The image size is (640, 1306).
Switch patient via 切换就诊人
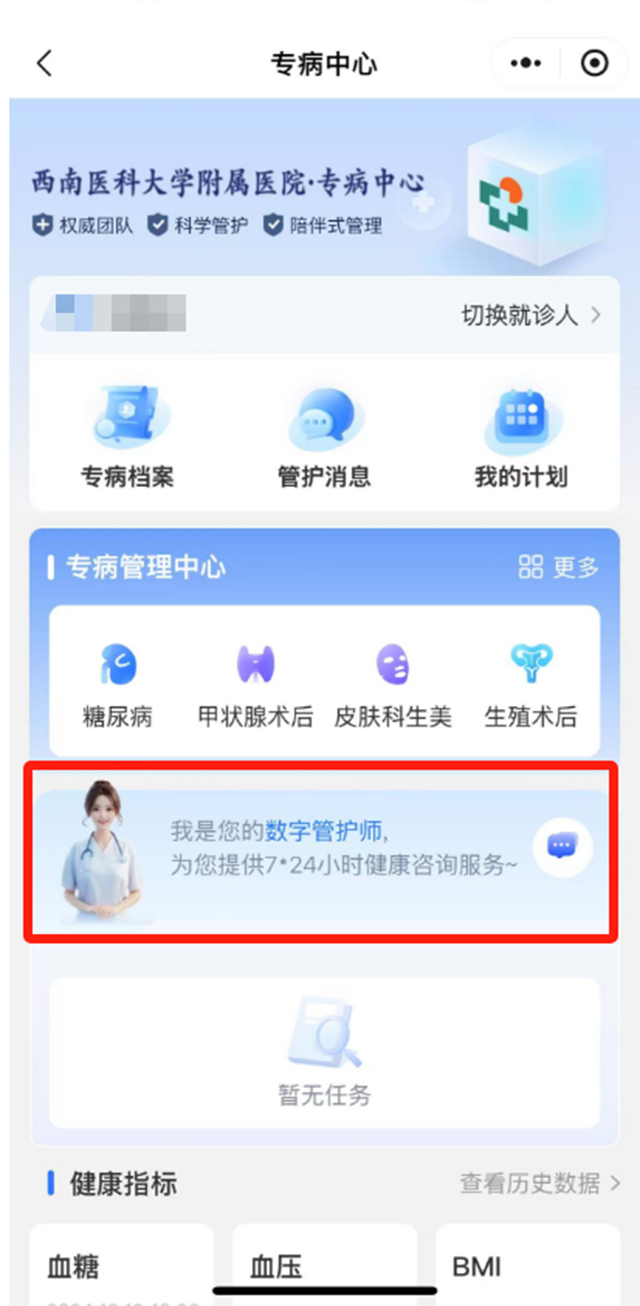tap(531, 316)
